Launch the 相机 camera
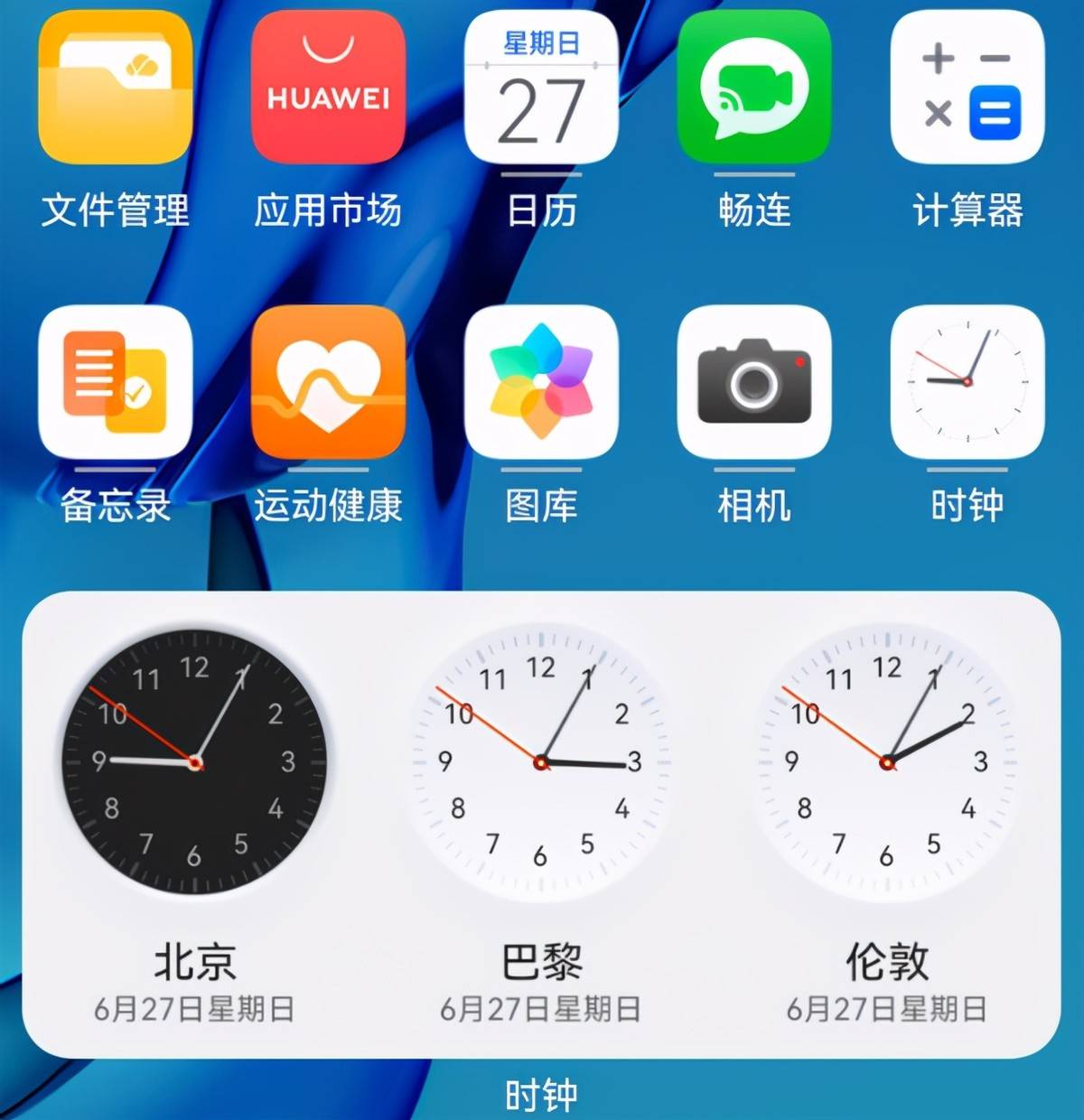The height and width of the screenshot is (1120, 1084). [x=754, y=382]
